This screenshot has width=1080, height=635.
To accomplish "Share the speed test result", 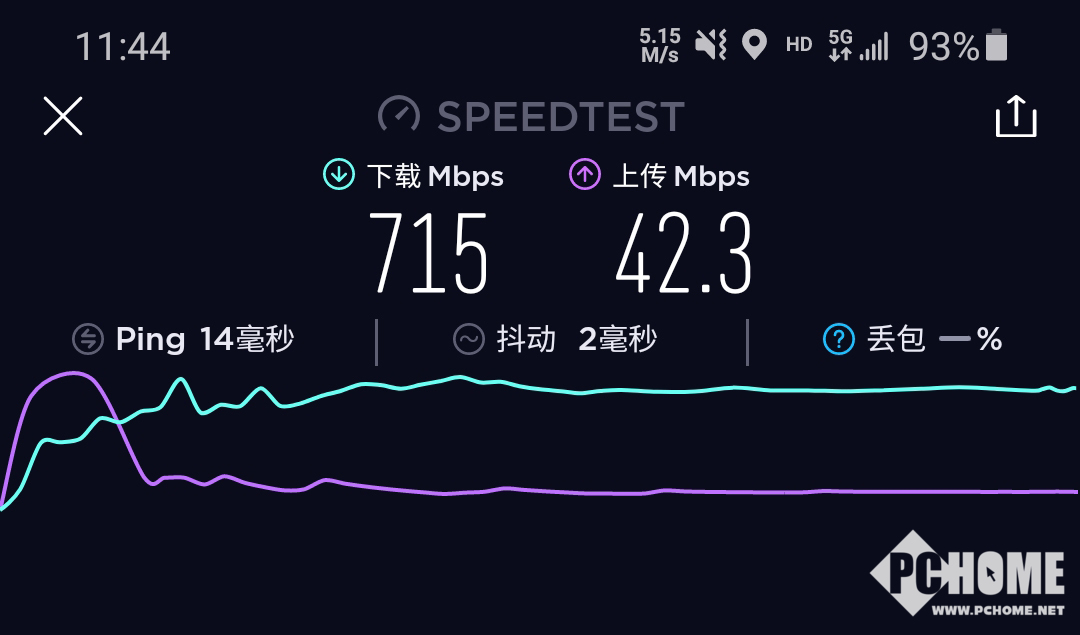I will (1015, 117).
